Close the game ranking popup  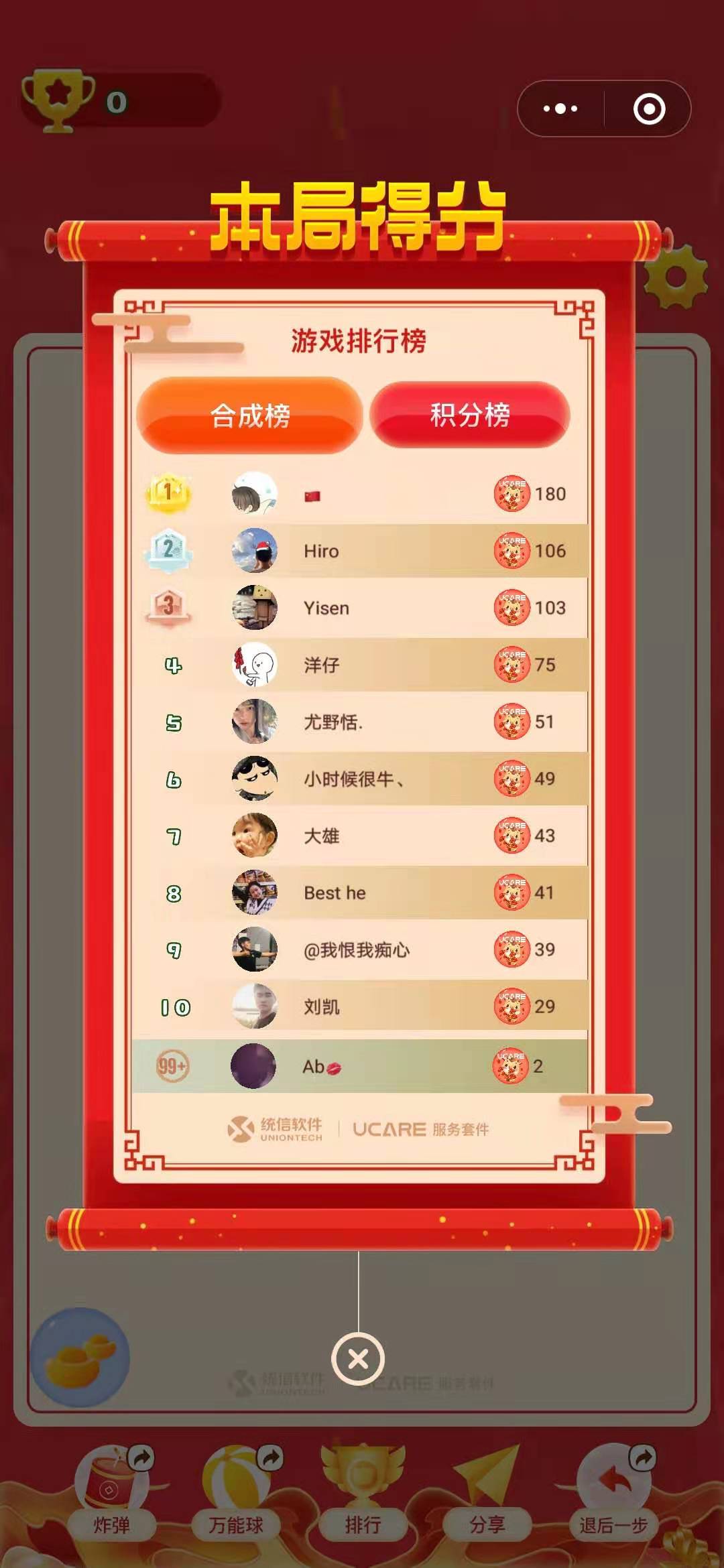(x=358, y=1360)
